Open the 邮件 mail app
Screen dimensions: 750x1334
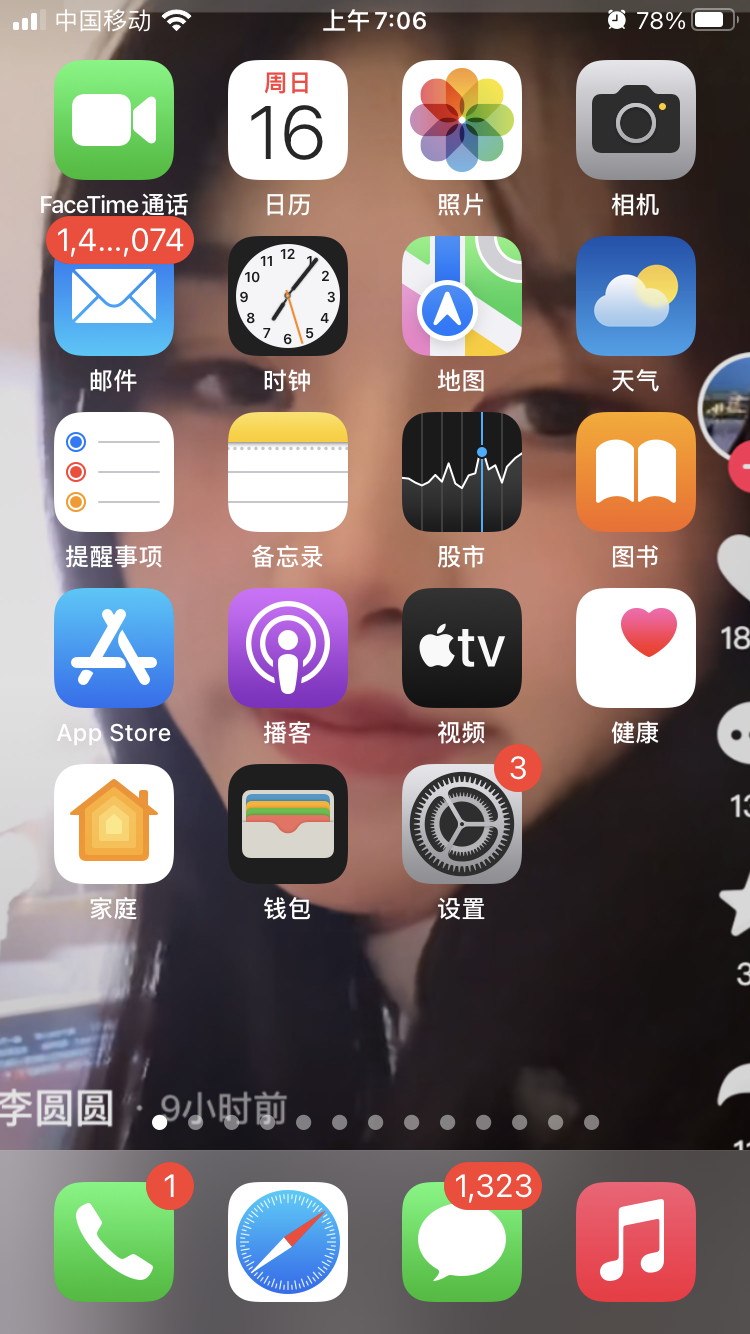point(114,296)
